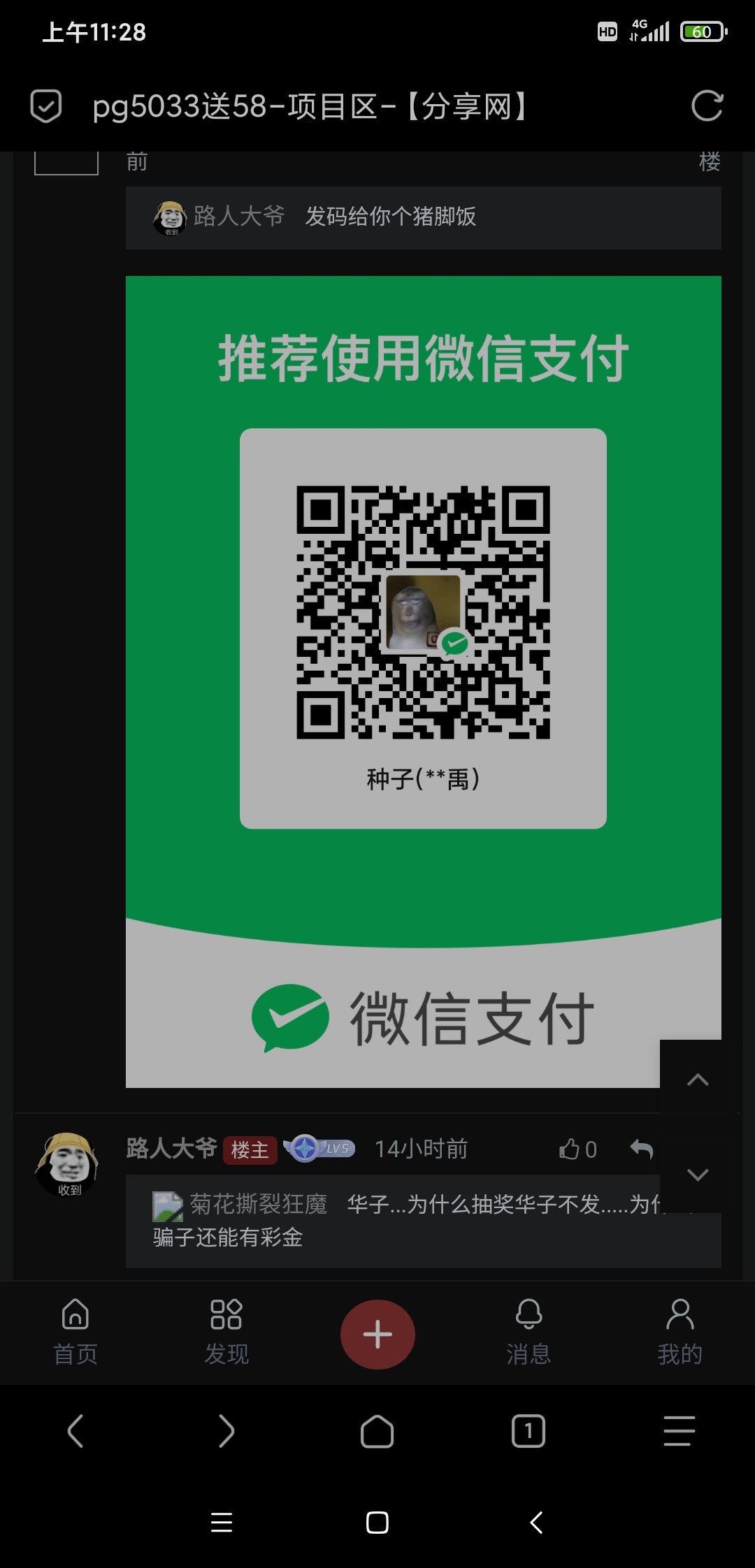This screenshot has height=1568, width=755.
Task: Open the browser menu
Action: coord(679,1431)
